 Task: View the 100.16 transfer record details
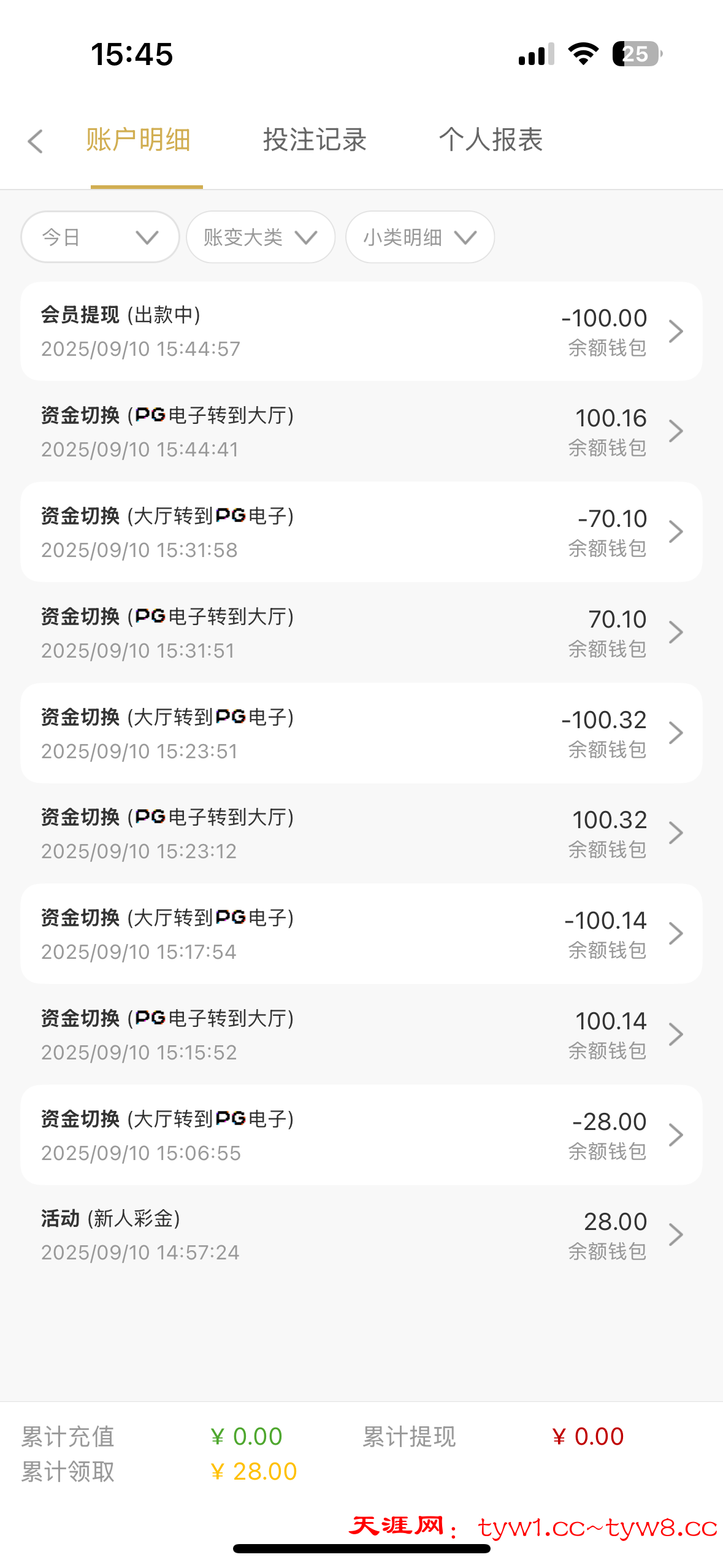361,431
